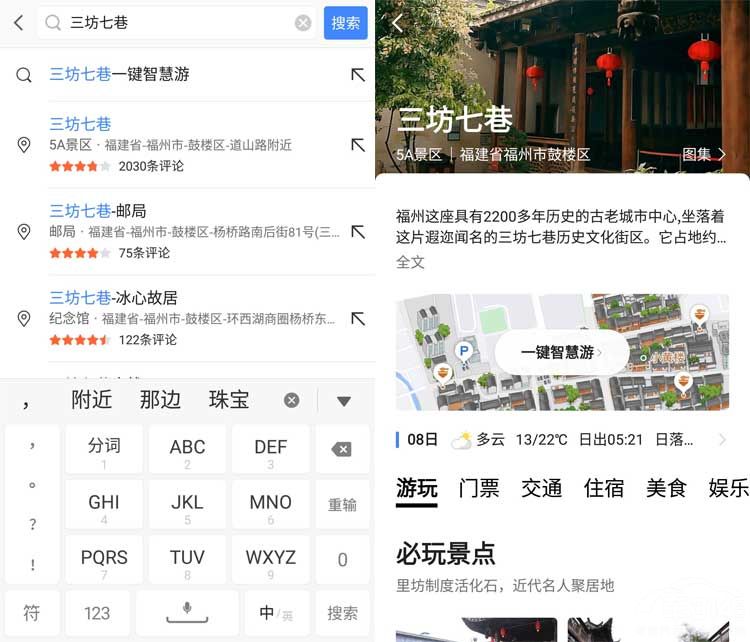
Task: Switch to the 门票 tab
Action: click(479, 488)
